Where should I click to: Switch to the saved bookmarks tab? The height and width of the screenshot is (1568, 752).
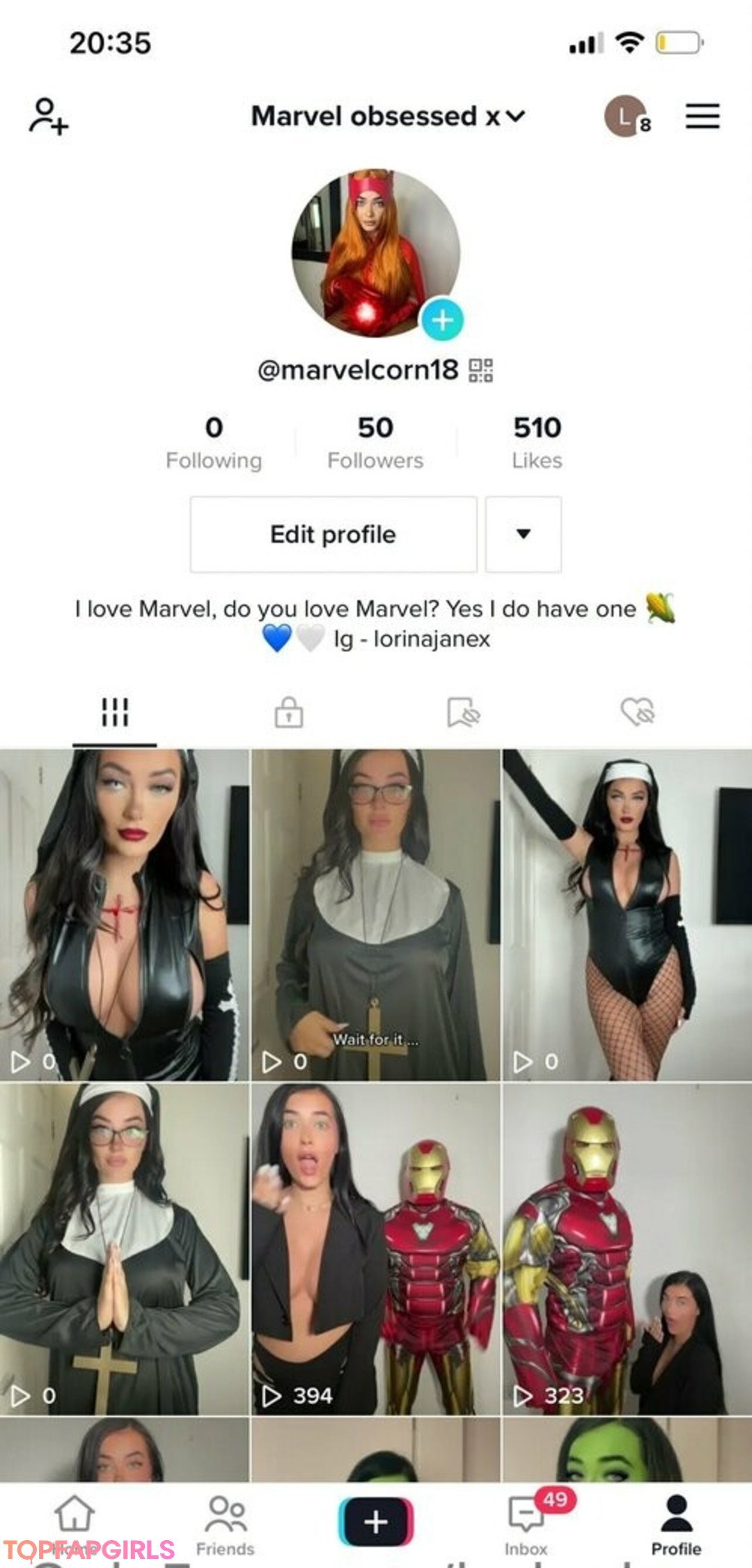pos(463,713)
